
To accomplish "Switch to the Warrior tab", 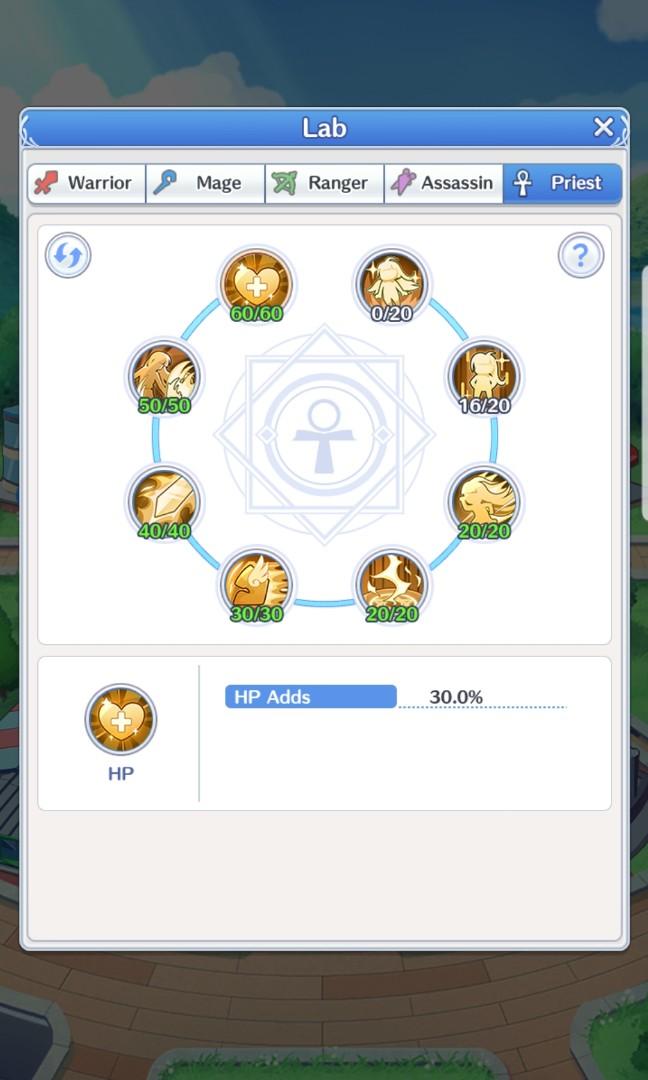I will point(86,183).
